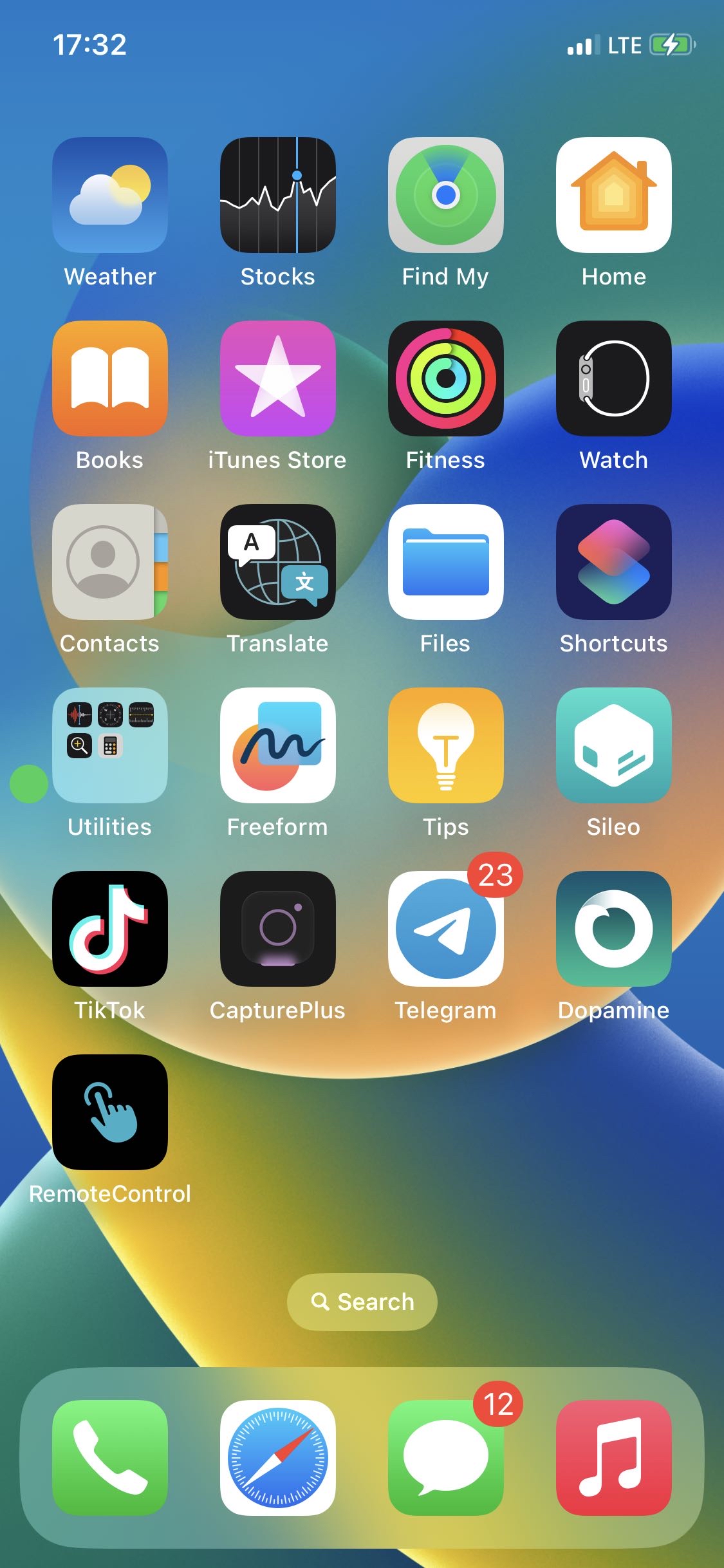Viewport: 724px width, 1568px height.
Task: Open the Weather app
Action: (110, 194)
